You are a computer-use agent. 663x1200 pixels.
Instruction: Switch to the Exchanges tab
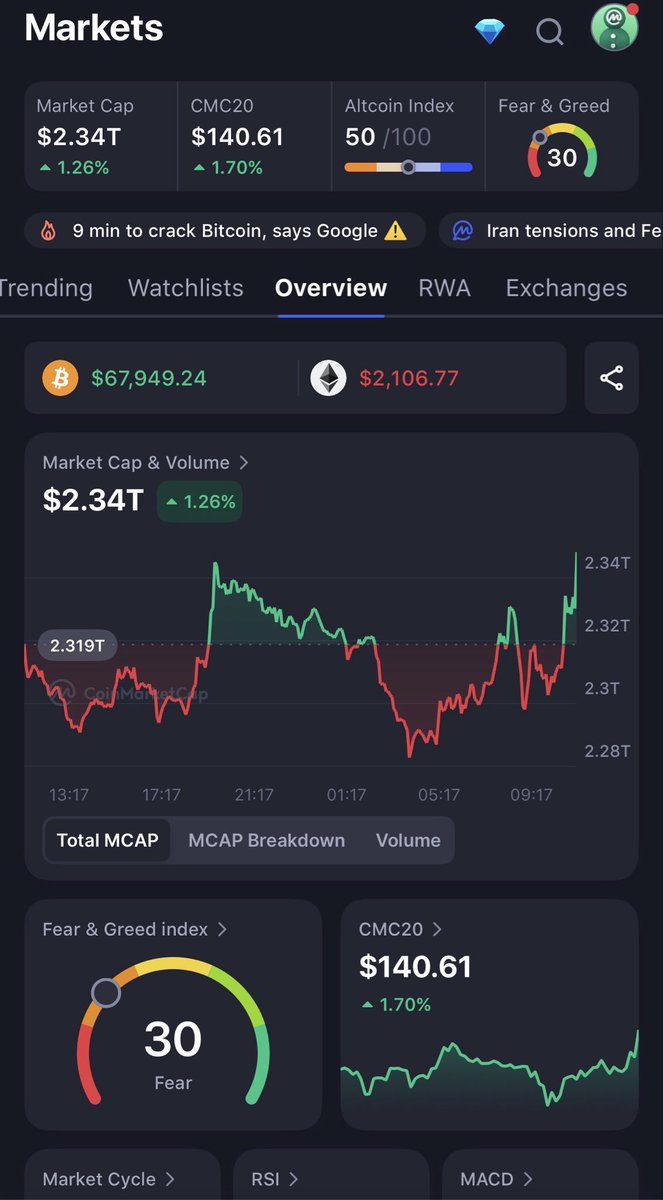pyautogui.click(x=566, y=288)
